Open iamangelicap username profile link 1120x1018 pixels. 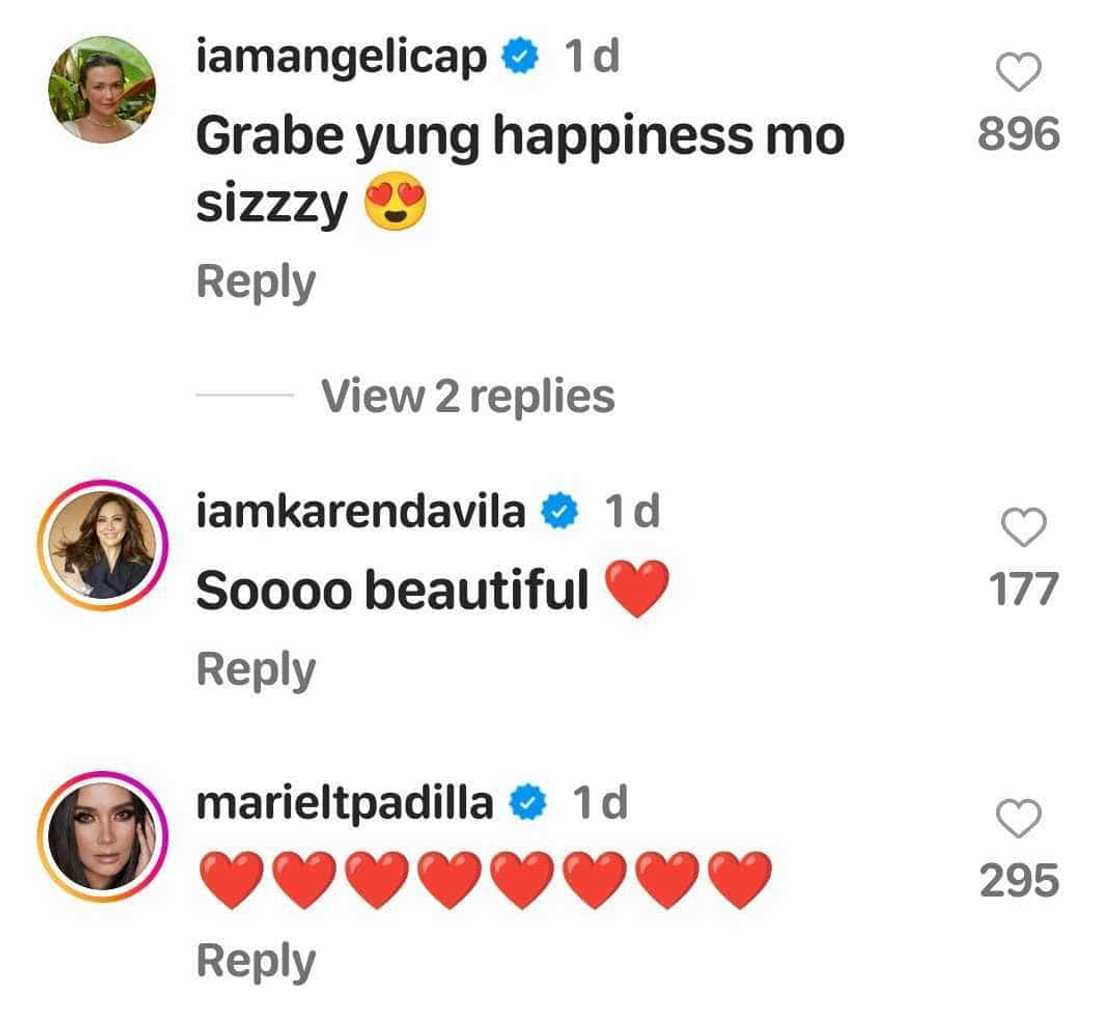(x=341, y=57)
